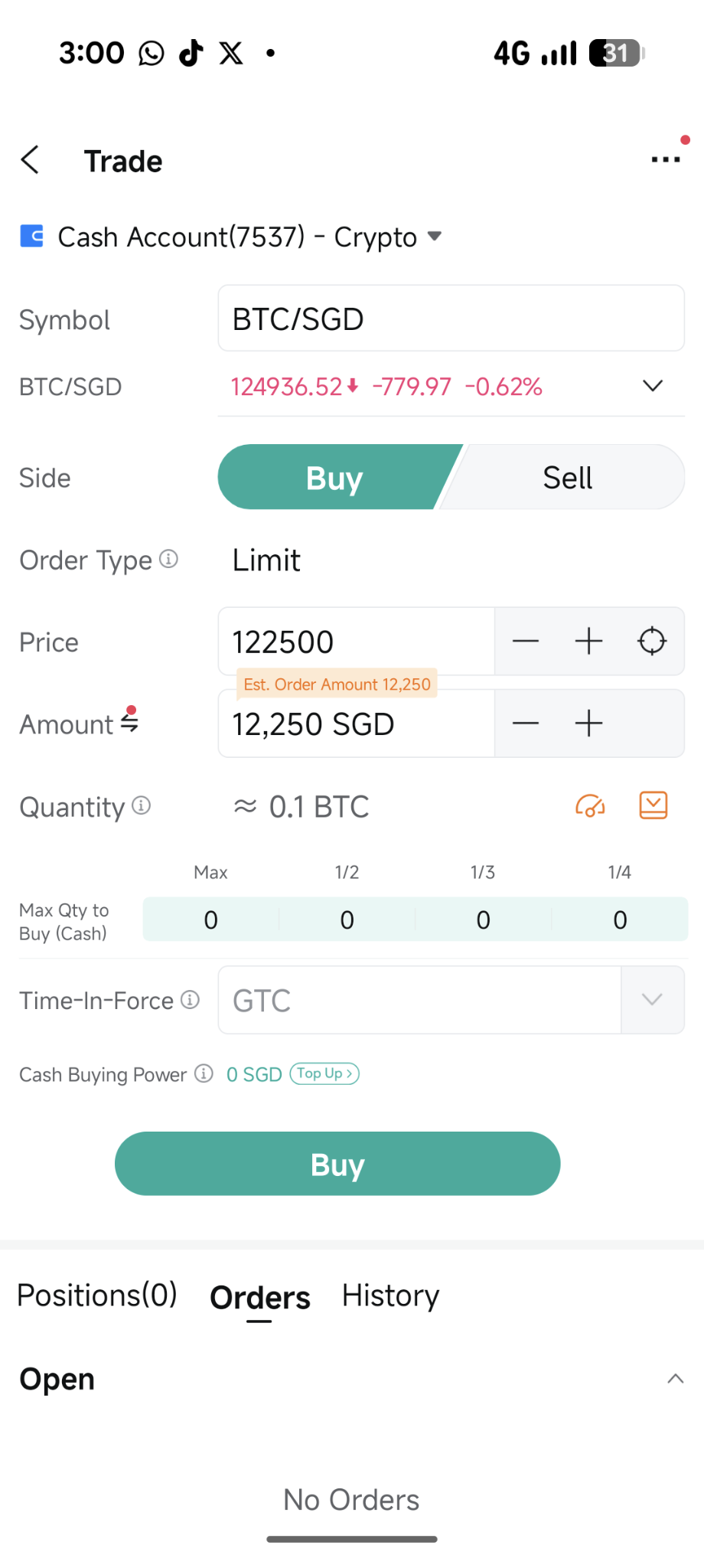Open the gauge icon next to Quantity

click(590, 805)
